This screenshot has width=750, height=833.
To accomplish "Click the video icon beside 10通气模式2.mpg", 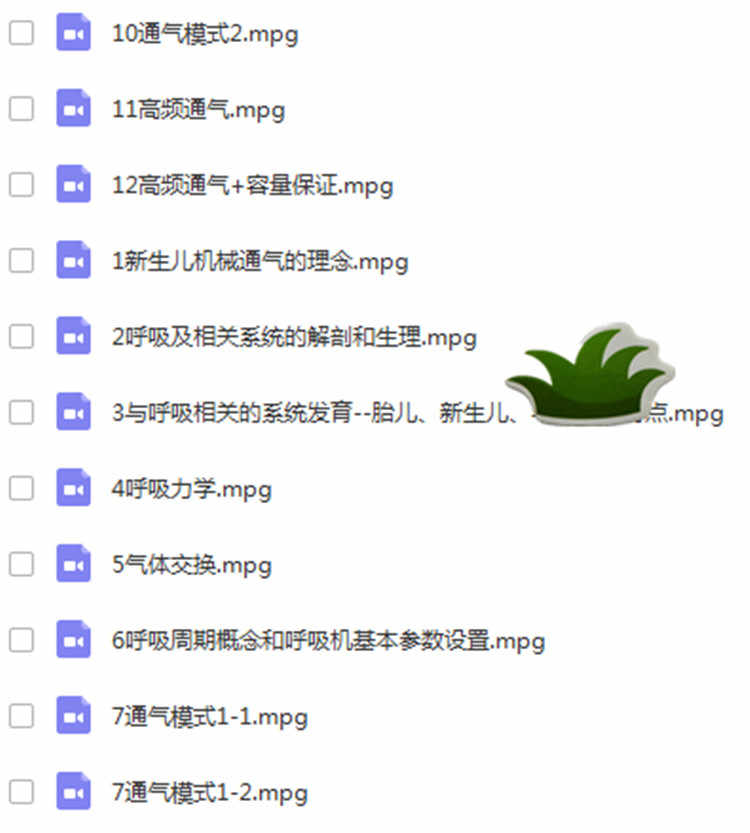I will [x=73, y=33].
